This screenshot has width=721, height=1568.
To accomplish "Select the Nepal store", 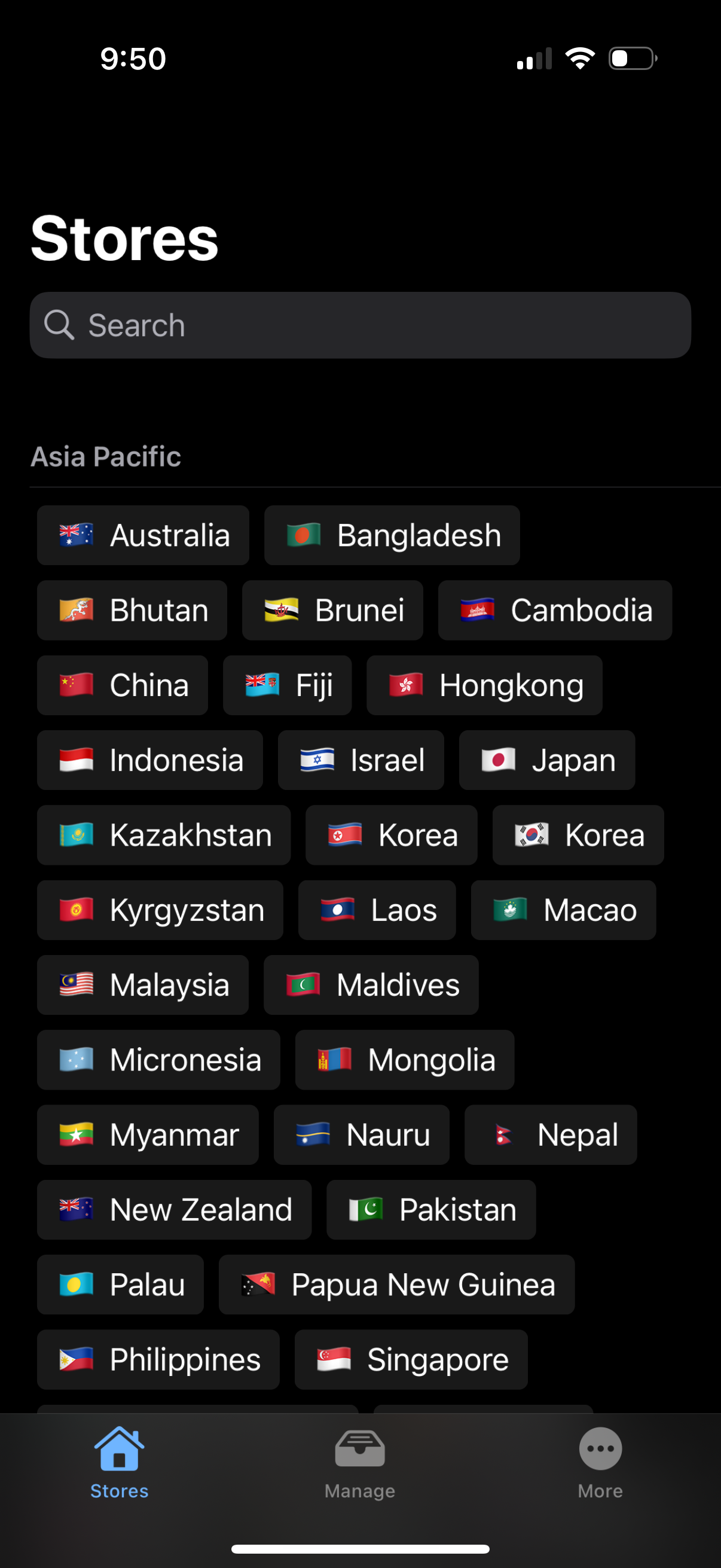I will pyautogui.click(x=551, y=1134).
